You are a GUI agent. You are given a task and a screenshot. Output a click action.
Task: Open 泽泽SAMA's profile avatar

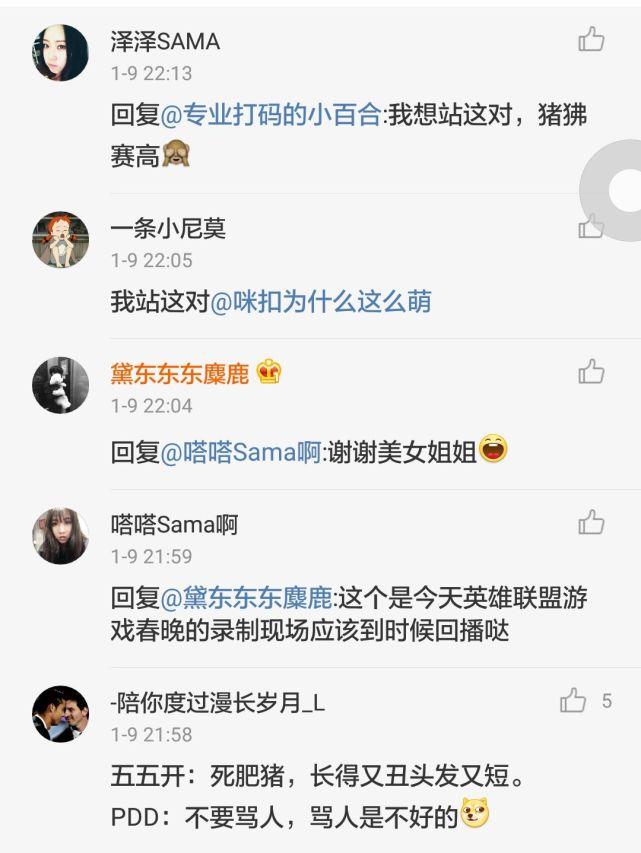point(61,53)
